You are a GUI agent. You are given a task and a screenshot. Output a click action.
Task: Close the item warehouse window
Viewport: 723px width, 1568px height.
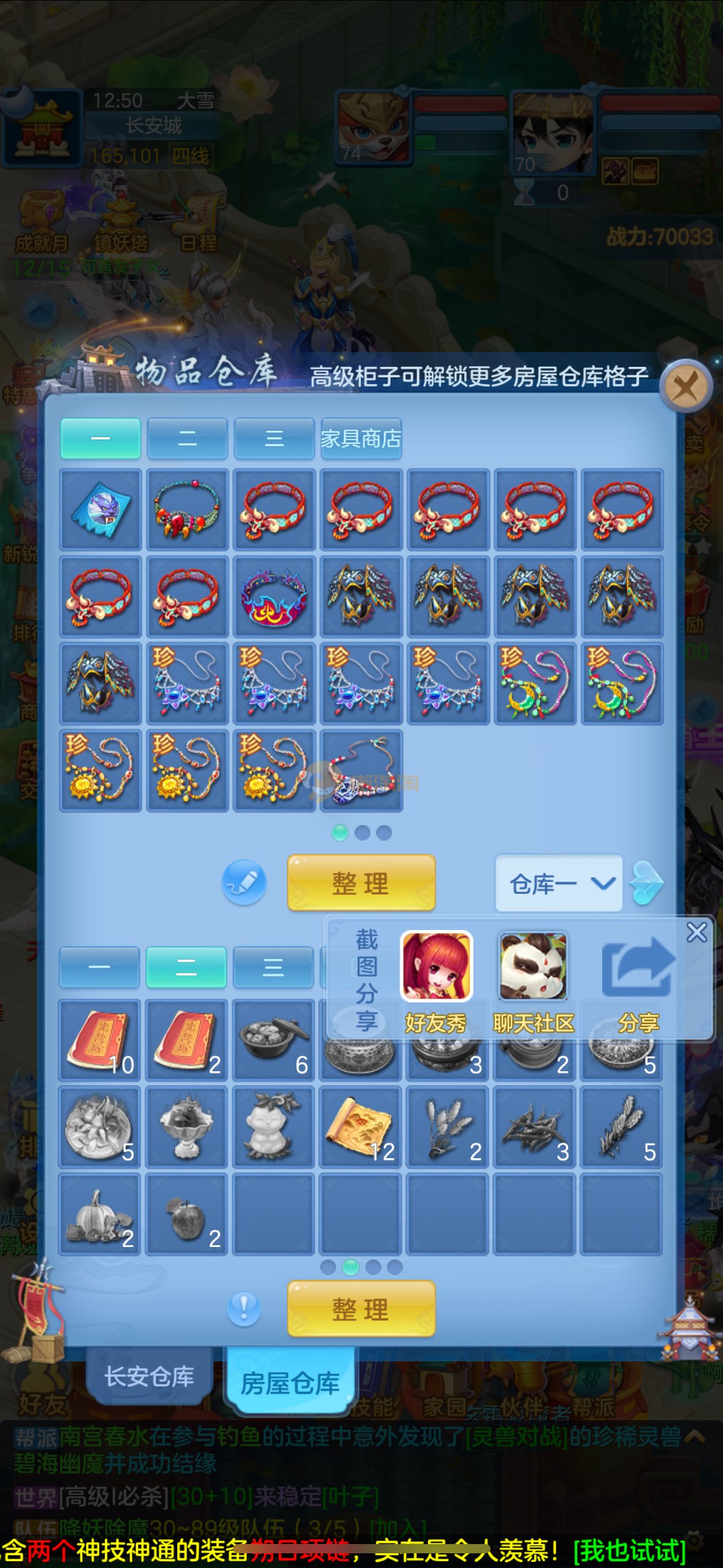pos(686,387)
